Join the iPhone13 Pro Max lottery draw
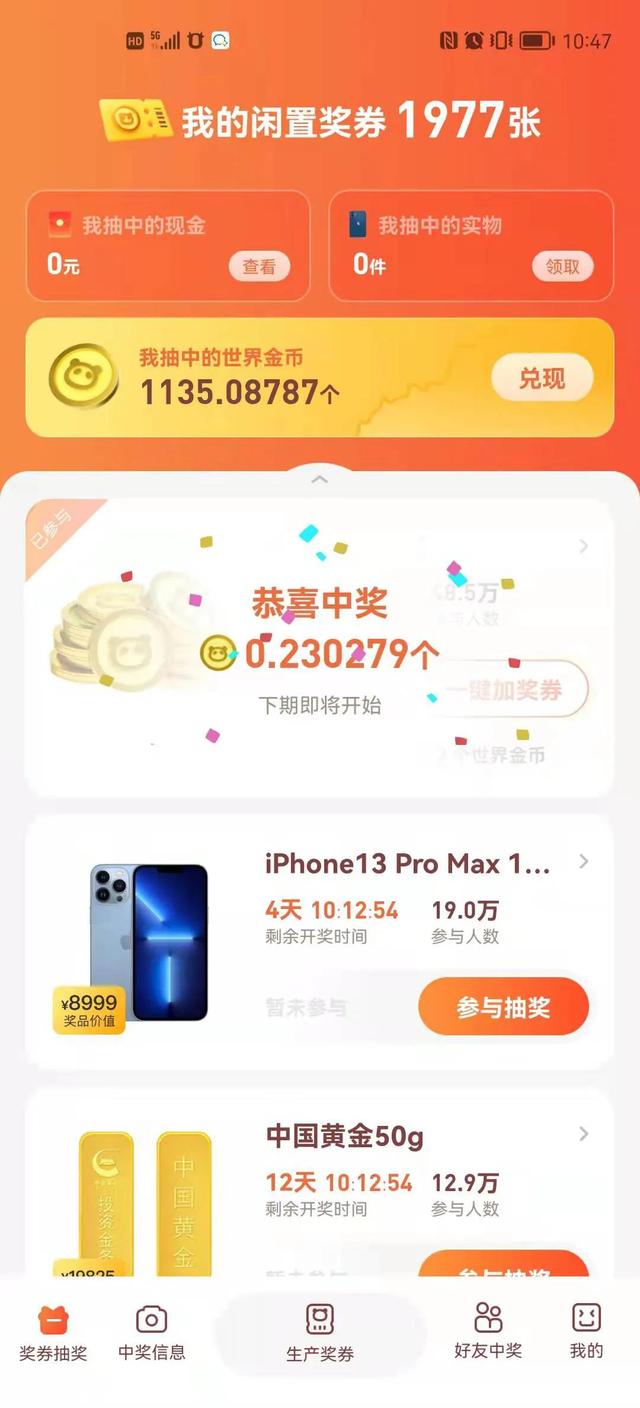Screen dimensions: 640x1408 pos(503,1007)
